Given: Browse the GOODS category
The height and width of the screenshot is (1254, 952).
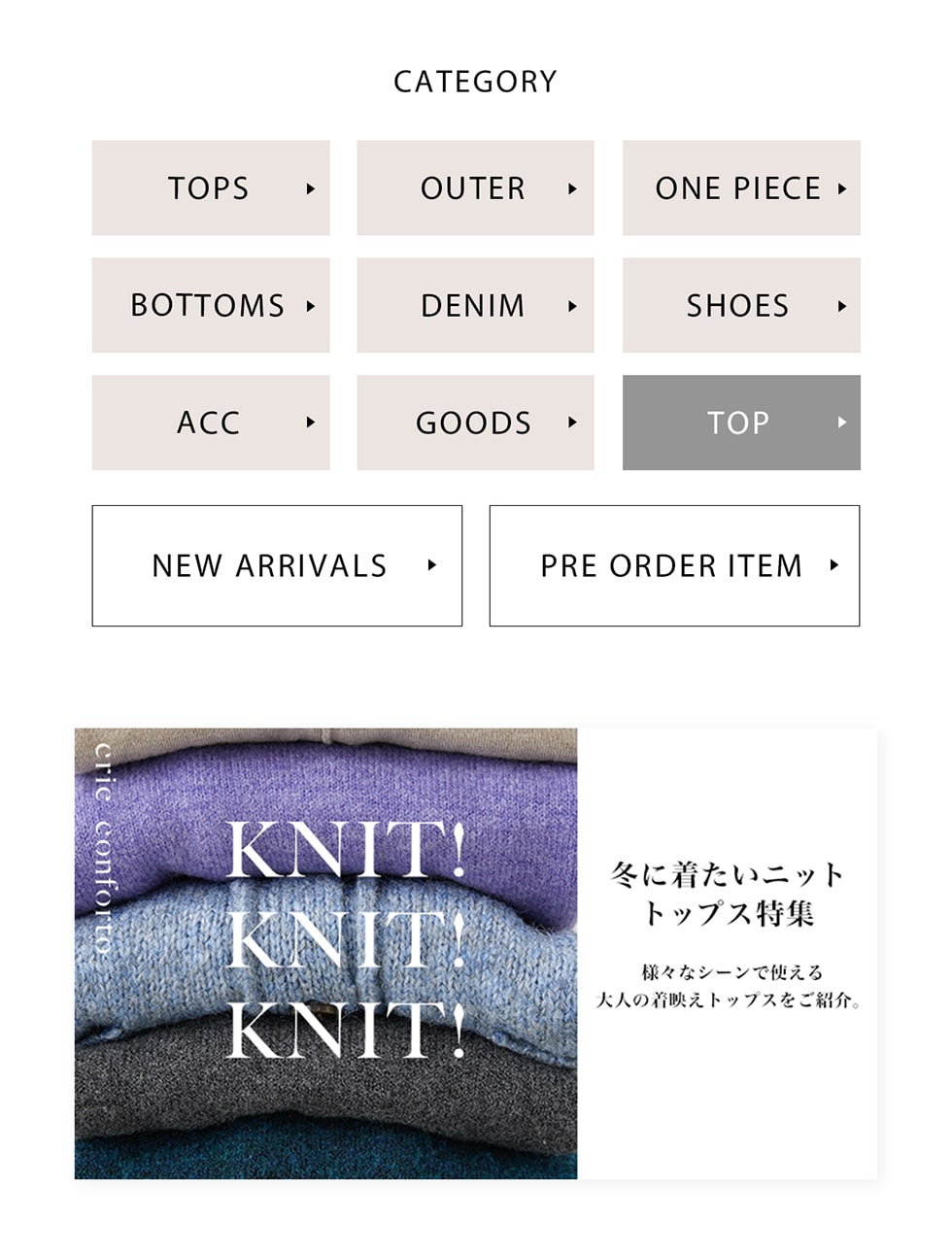Looking at the screenshot, I should click(475, 423).
